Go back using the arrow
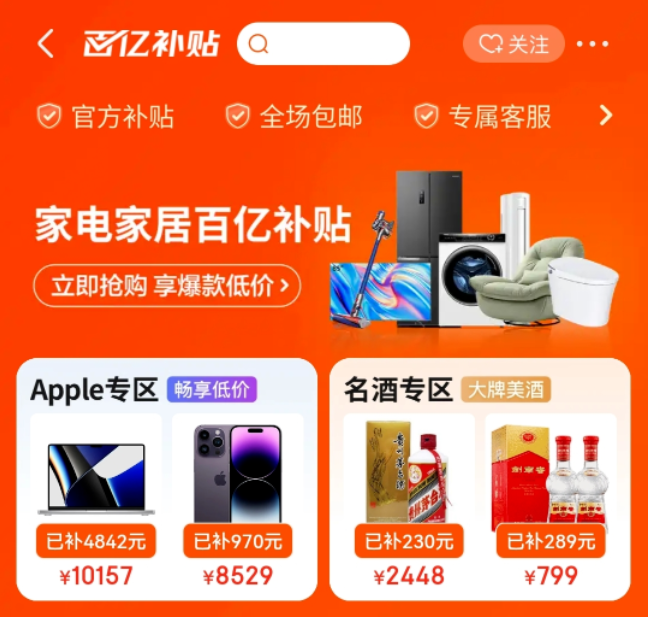648x617 pixels. [45, 44]
